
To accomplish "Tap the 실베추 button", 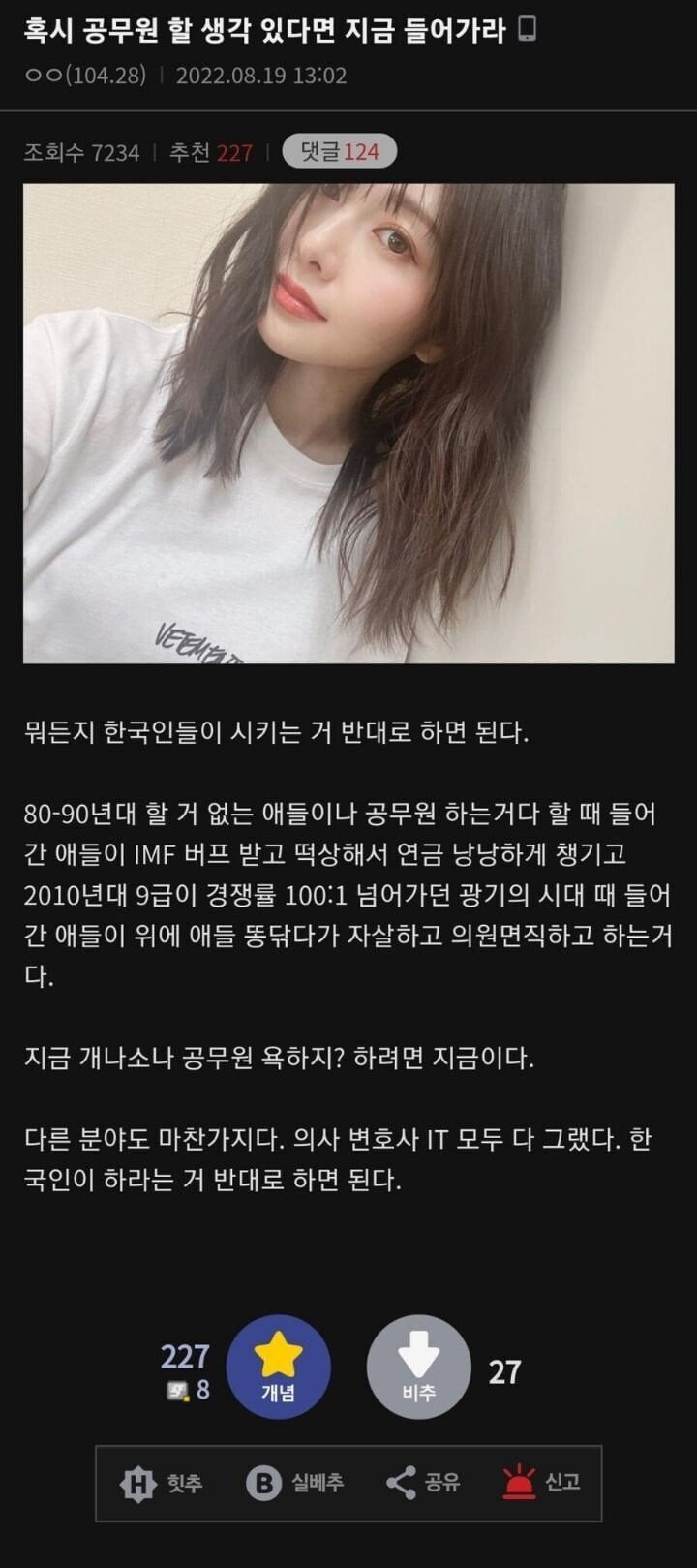I will [x=294, y=1483].
